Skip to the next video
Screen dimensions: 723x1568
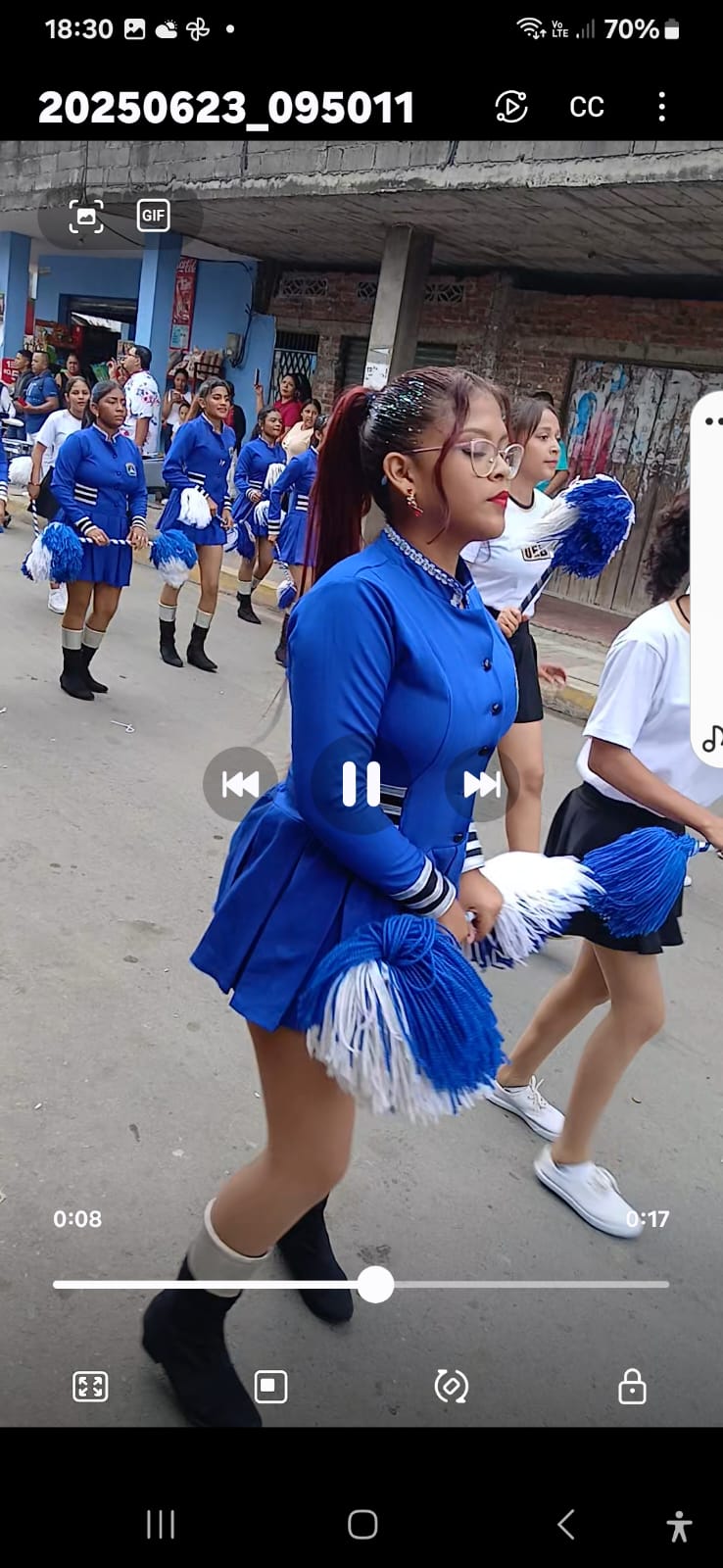(x=481, y=784)
